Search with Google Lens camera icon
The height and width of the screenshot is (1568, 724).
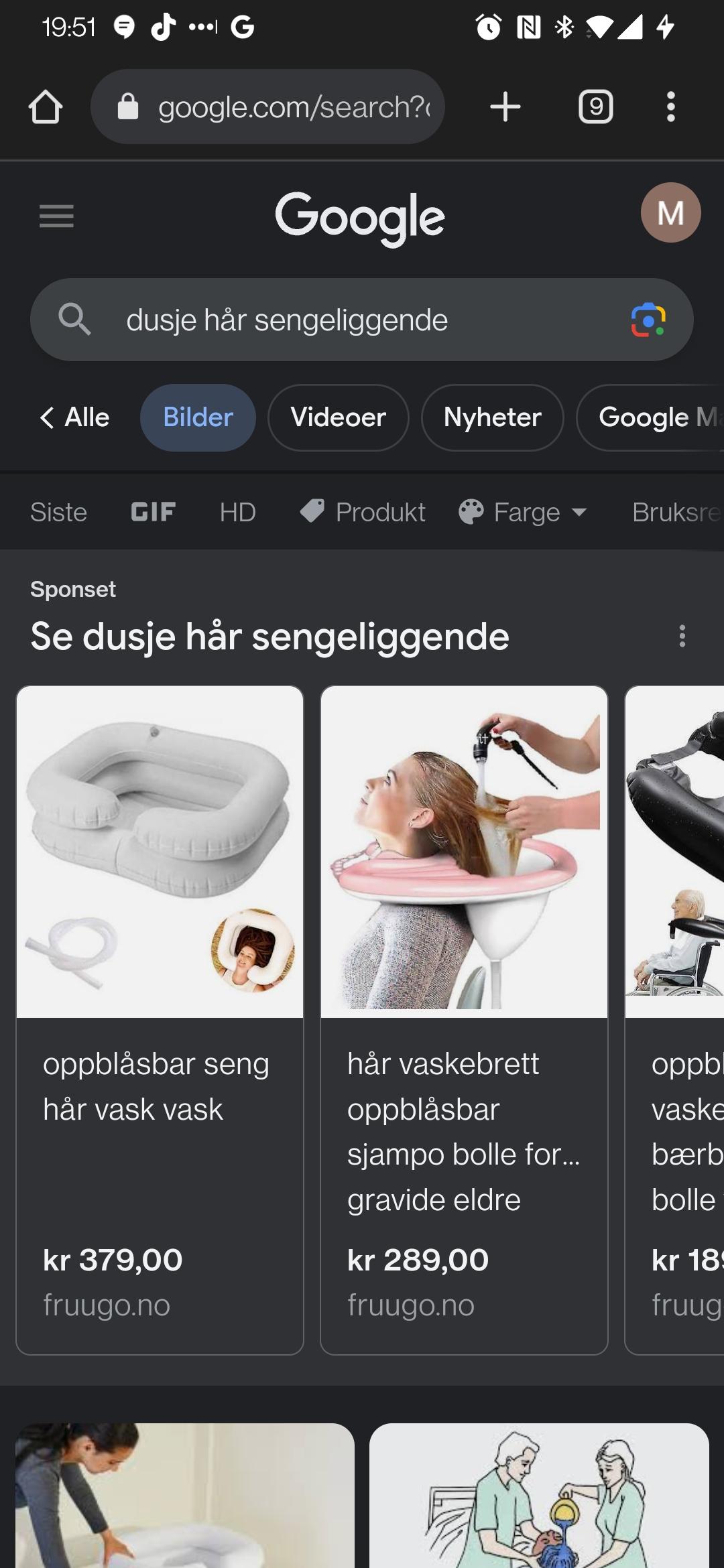648,320
